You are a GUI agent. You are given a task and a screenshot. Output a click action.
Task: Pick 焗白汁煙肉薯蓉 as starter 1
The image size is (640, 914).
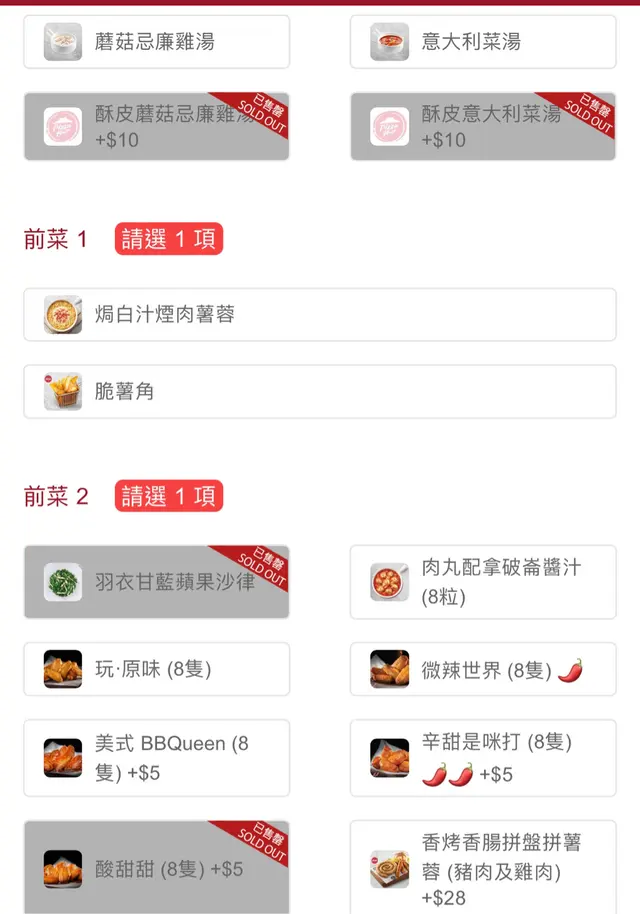point(320,315)
